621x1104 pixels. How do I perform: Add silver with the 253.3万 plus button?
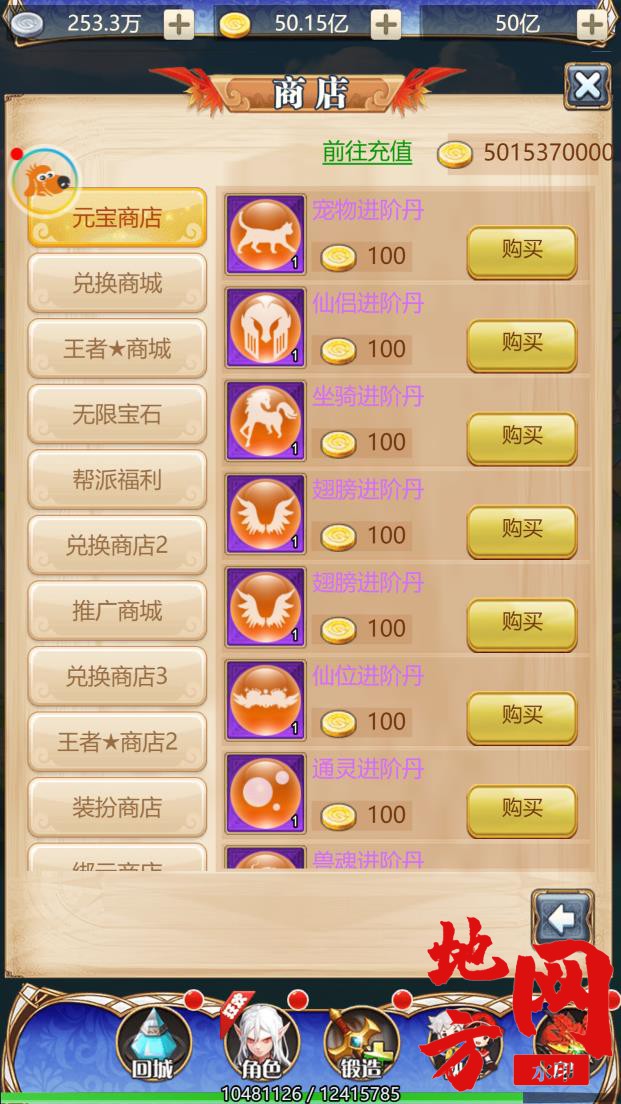(x=179, y=25)
